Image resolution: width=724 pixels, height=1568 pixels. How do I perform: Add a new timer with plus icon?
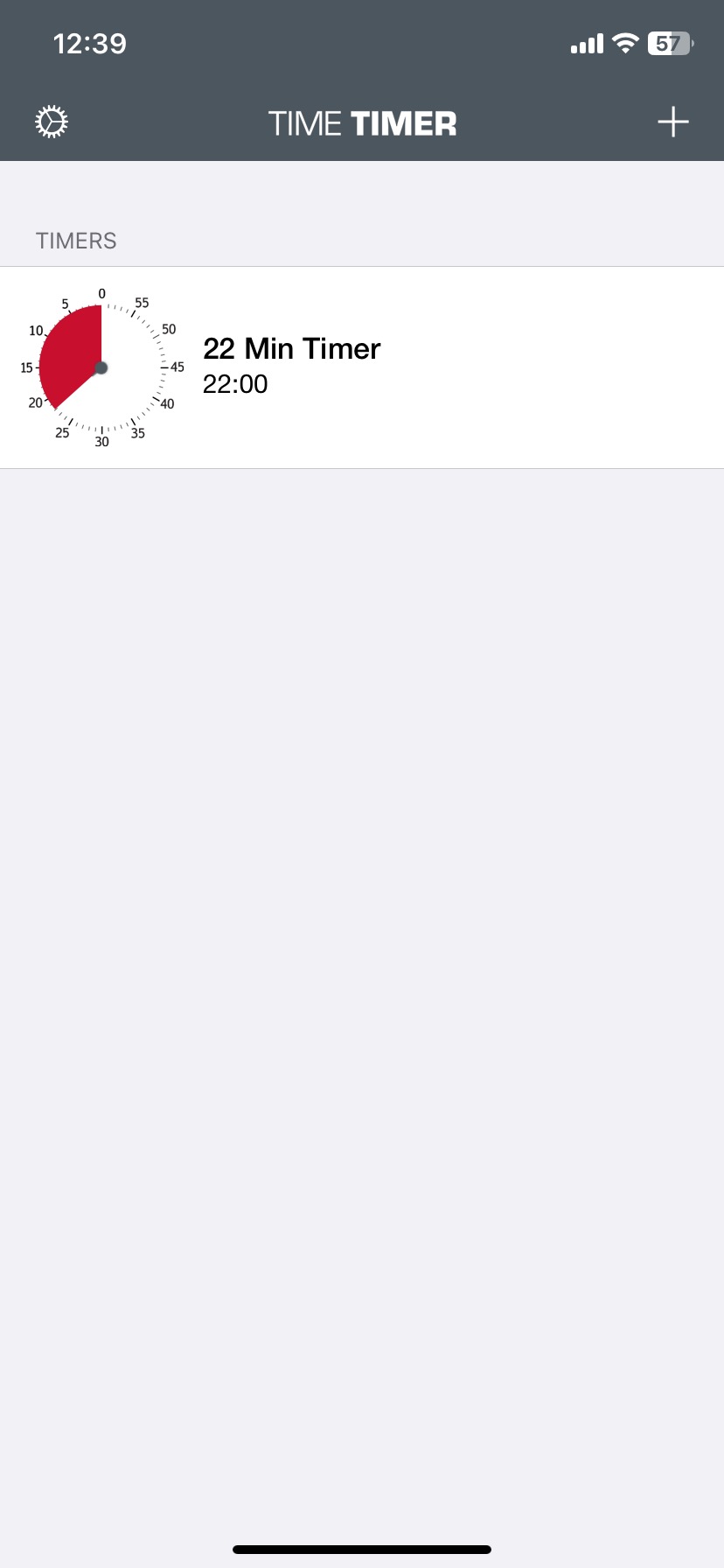tap(672, 122)
